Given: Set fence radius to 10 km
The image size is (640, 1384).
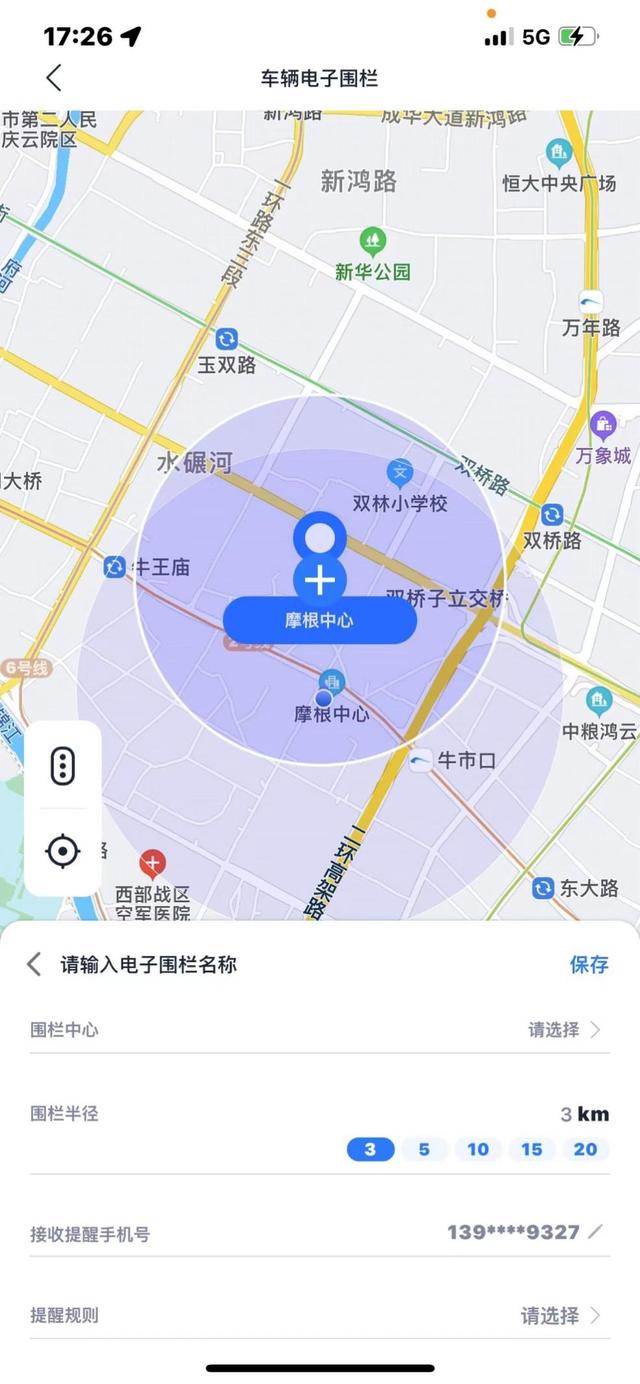Looking at the screenshot, I should (478, 1149).
